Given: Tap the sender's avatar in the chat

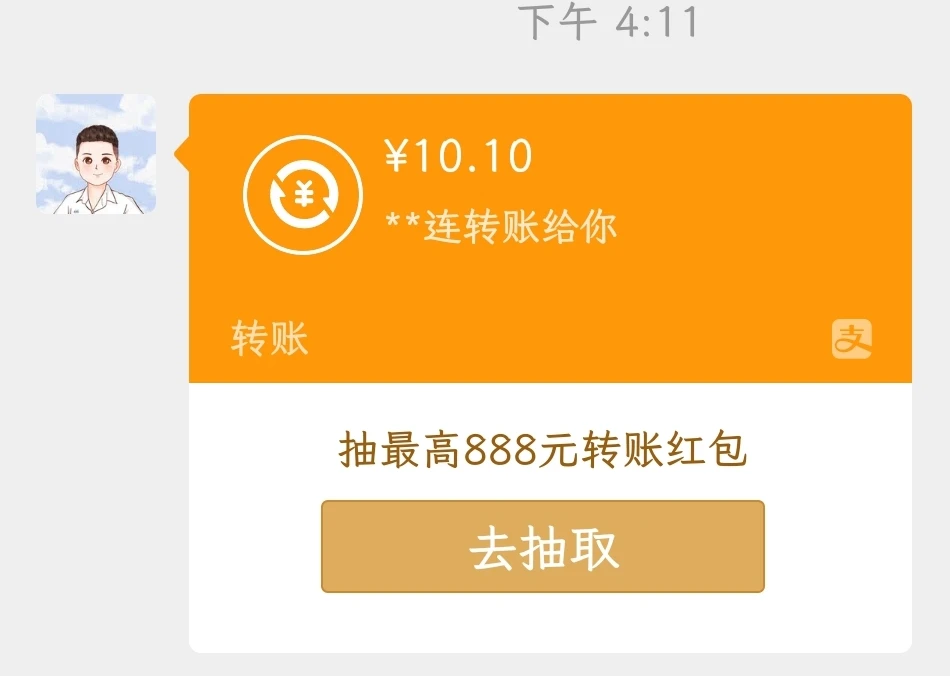Looking at the screenshot, I should pyautogui.click(x=96, y=154).
